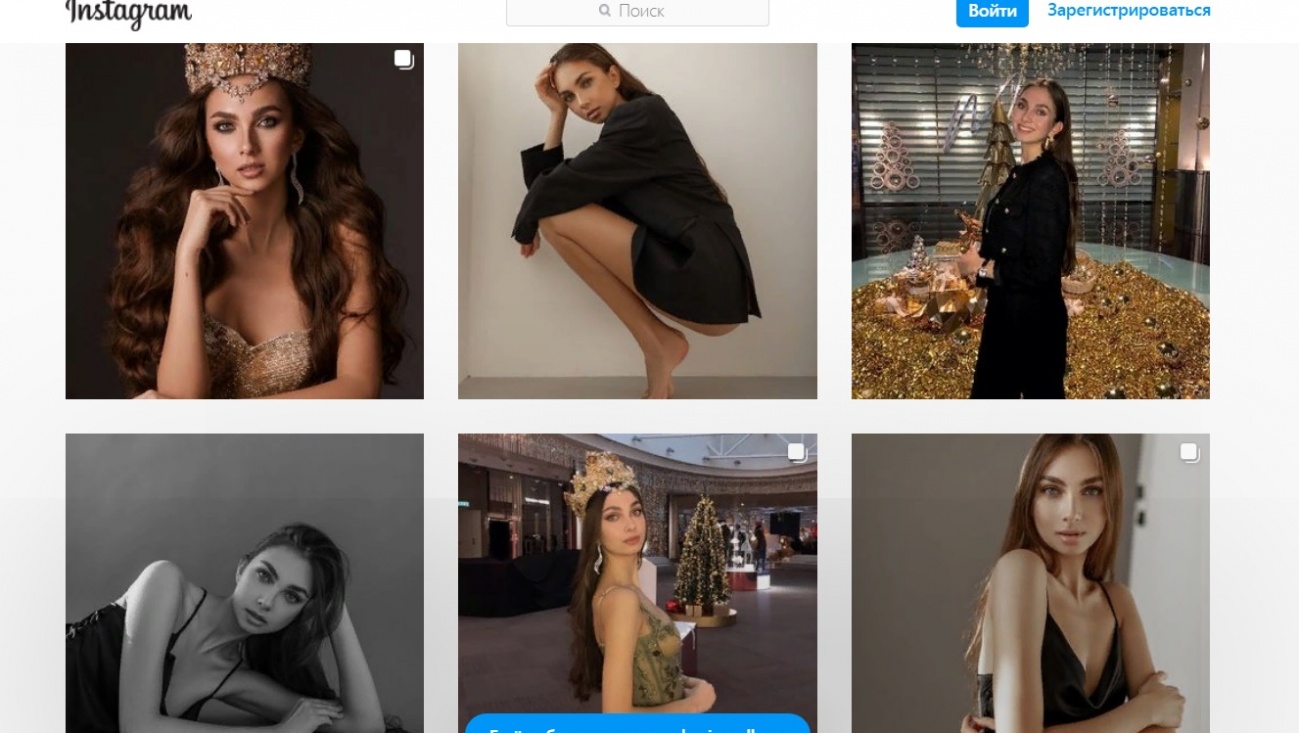The image size is (1299, 733).
Task: Open the Зарегистрироваться sign-up link
Action: tap(1128, 11)
